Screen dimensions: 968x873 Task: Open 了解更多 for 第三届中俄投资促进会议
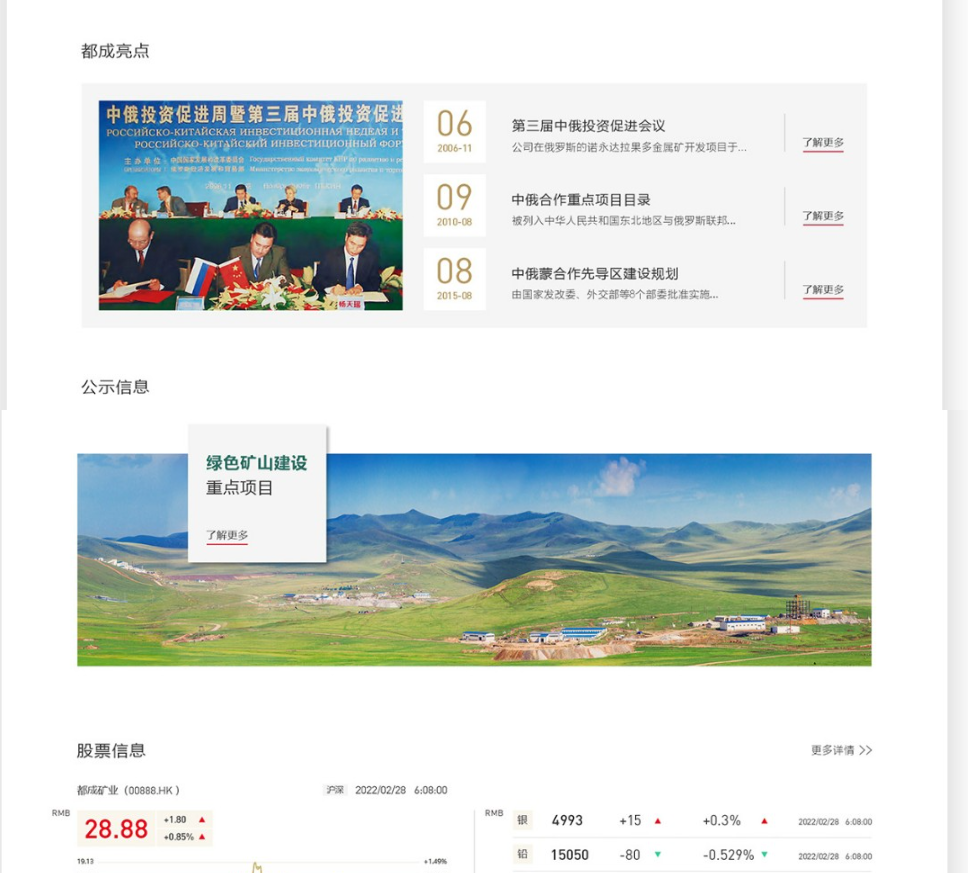822,143
